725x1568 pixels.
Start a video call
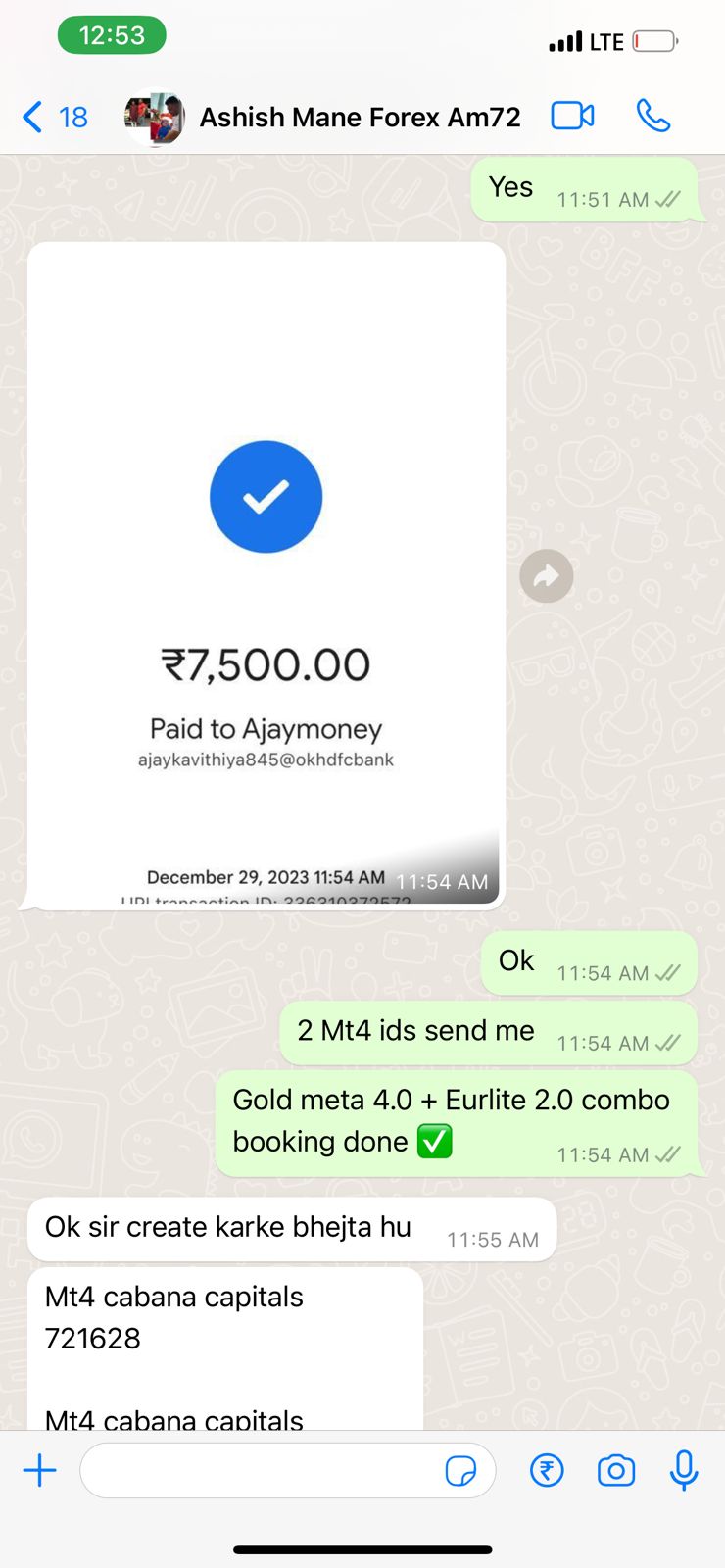click(x=572, y=116)
